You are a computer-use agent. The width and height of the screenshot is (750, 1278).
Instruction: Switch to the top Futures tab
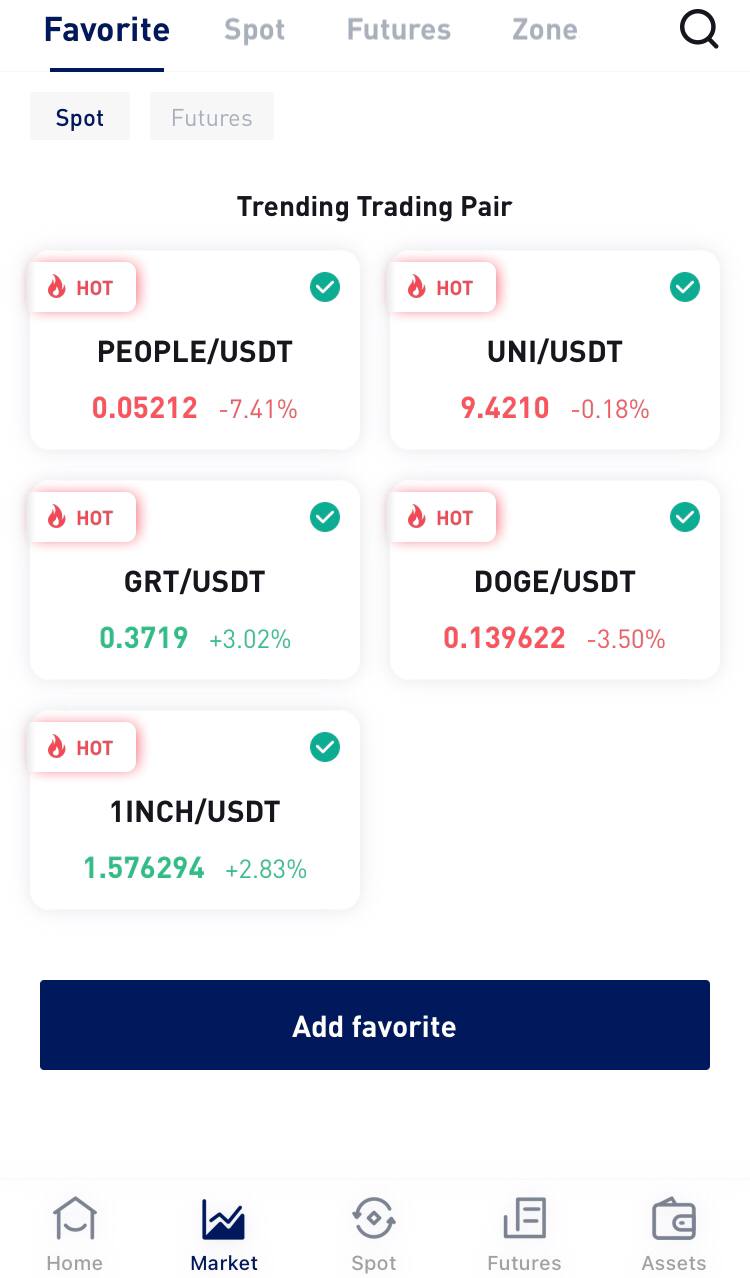click(398, 30)
